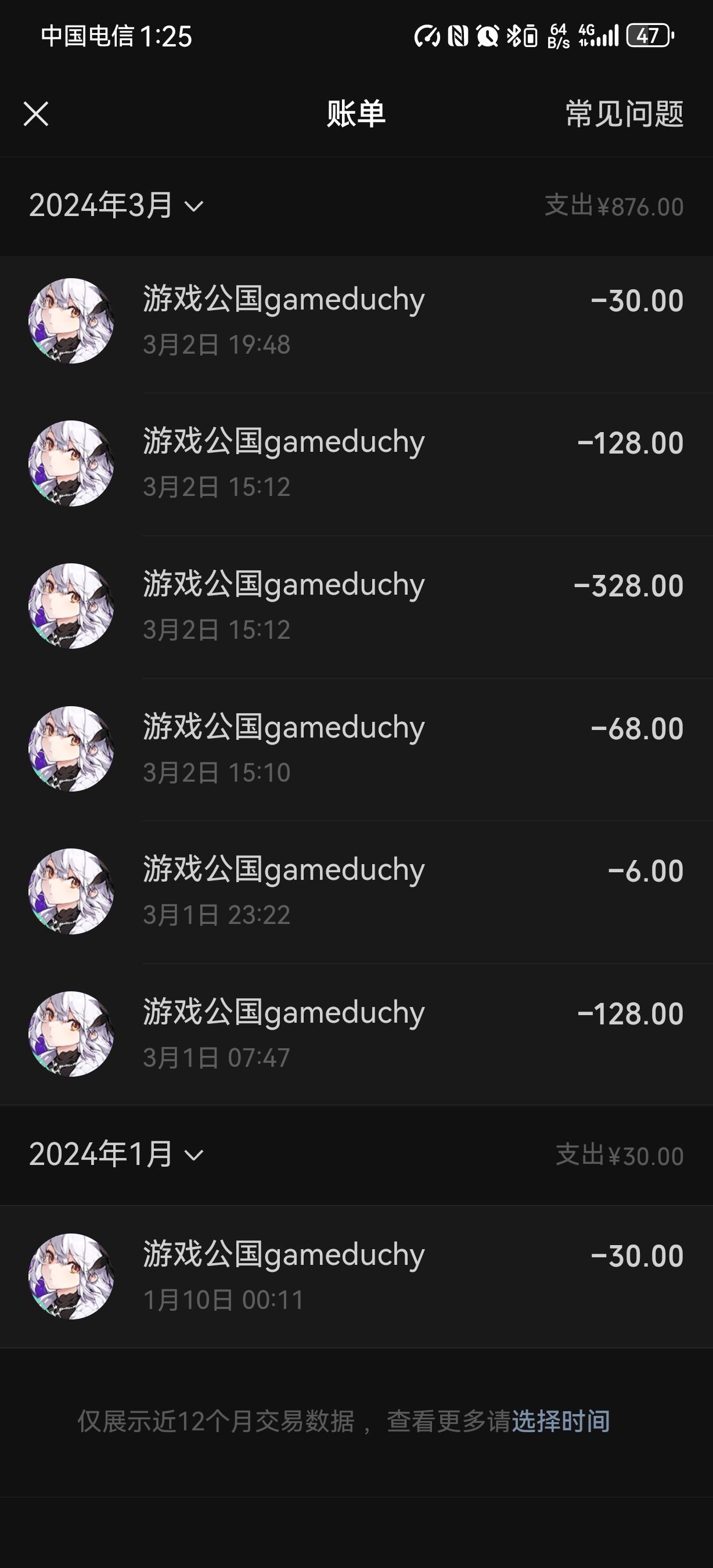Expand the 2024年3月 month dropdown
Viewport: 713px width, 1568px height.
[116, 206]
